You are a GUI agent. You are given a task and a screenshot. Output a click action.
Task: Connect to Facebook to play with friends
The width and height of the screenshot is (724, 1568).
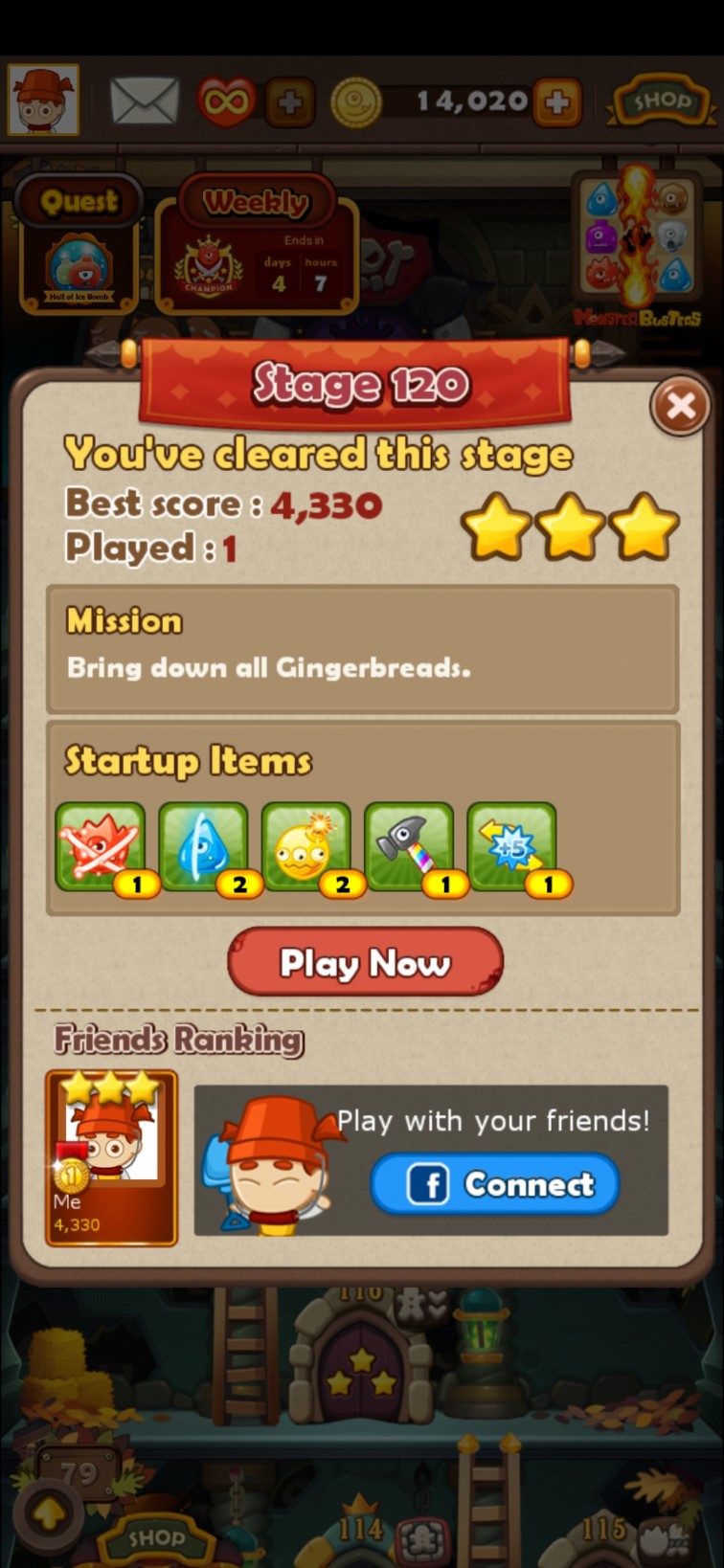pyautogui.click(x=495, y=1184)
